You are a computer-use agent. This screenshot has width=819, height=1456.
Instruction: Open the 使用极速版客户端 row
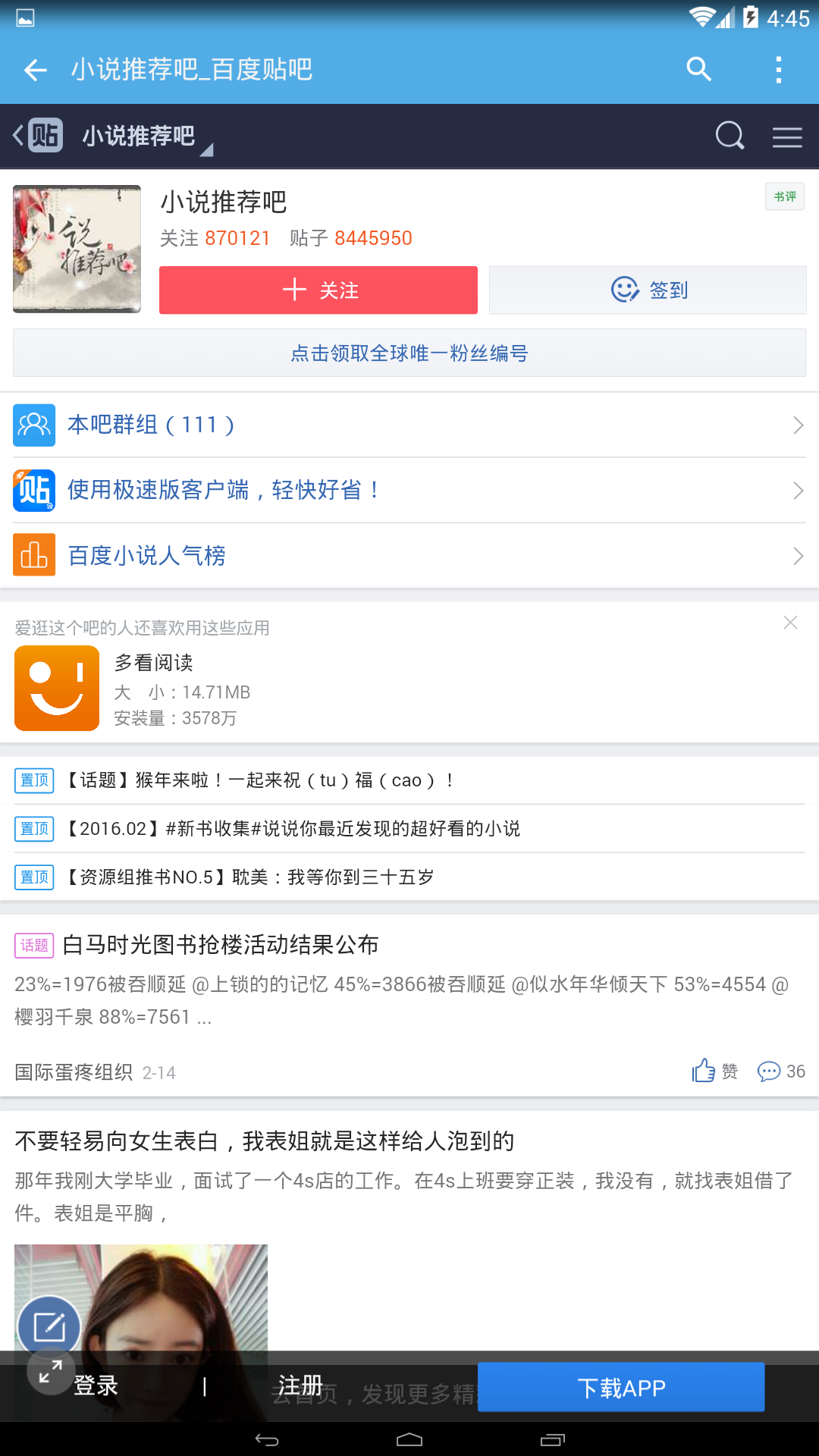[x=409, y=490]
